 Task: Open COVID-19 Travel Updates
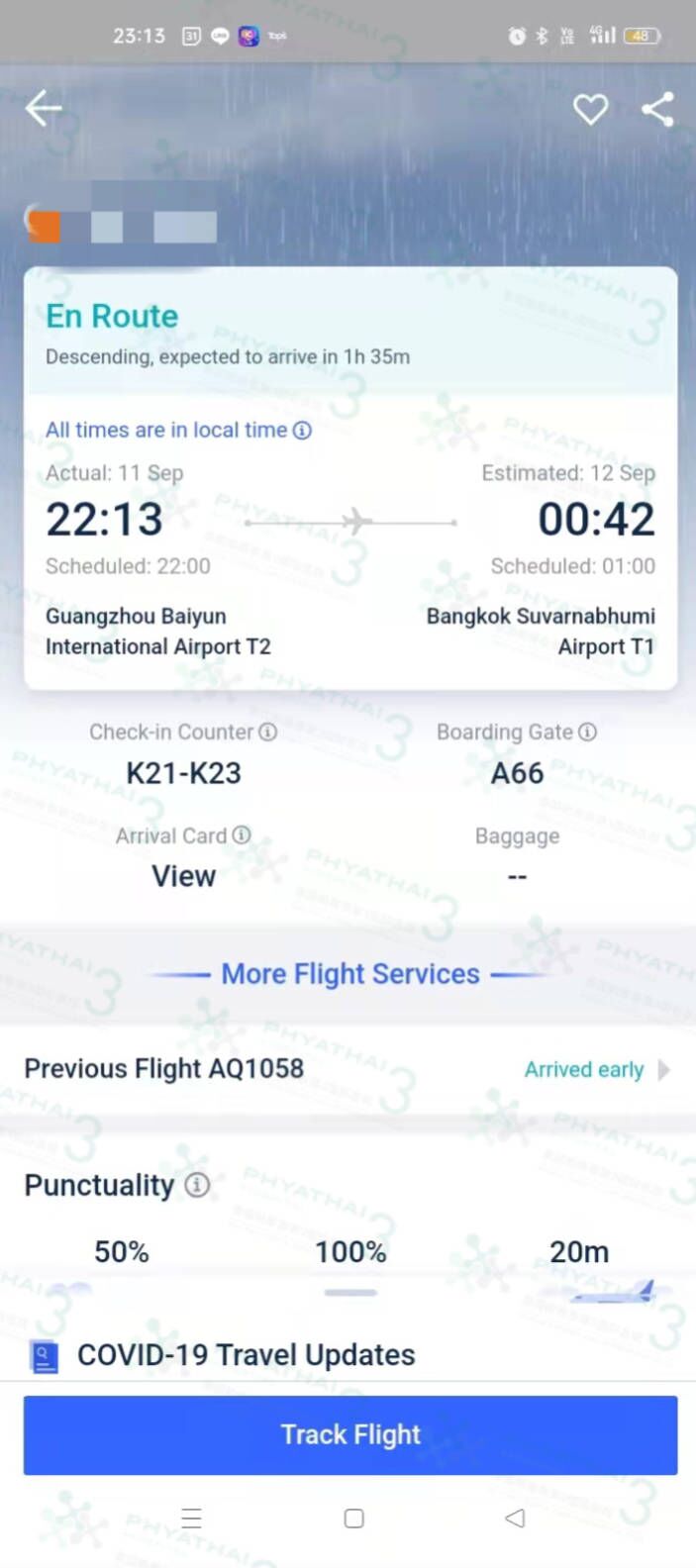[246, 1354]
